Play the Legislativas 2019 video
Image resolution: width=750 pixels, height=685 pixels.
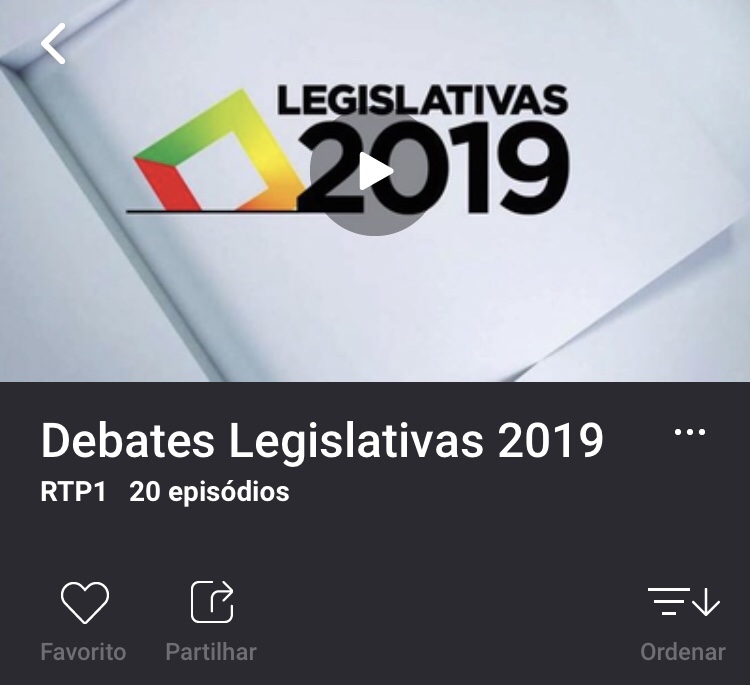click(375, 171)
